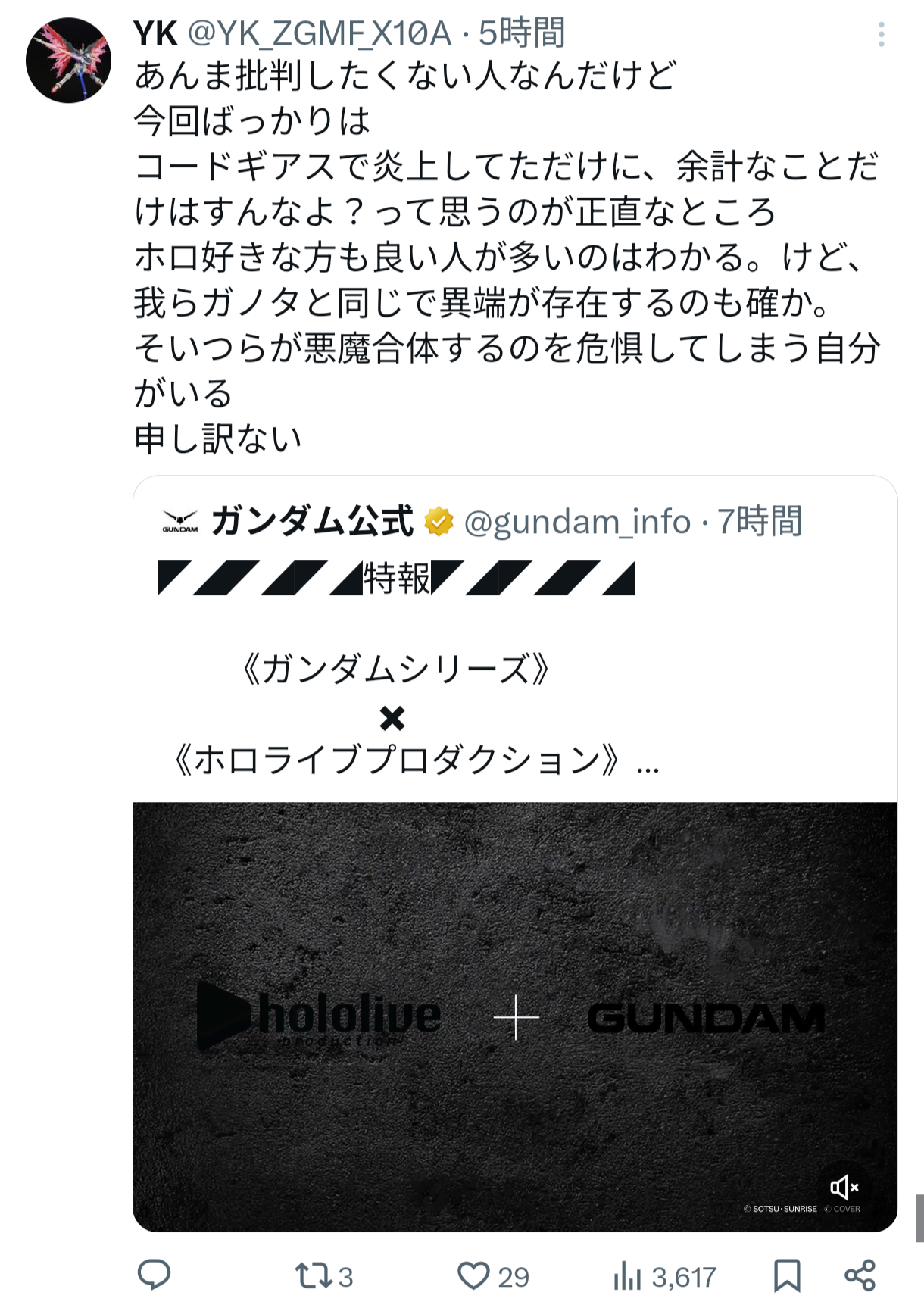Retweet YK's post
This screenshot has width=924, height=1308.
pos(312,1276)
